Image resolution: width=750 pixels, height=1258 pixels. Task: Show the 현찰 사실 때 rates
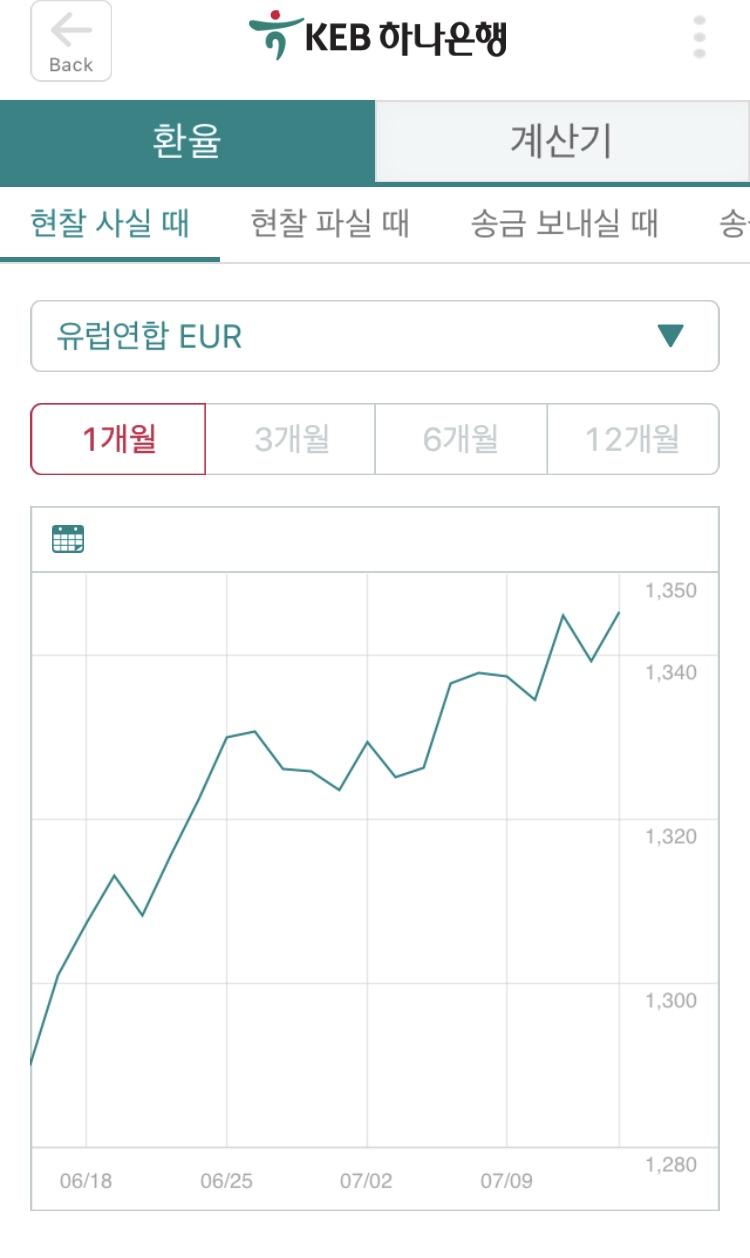(x=110, y=223)
